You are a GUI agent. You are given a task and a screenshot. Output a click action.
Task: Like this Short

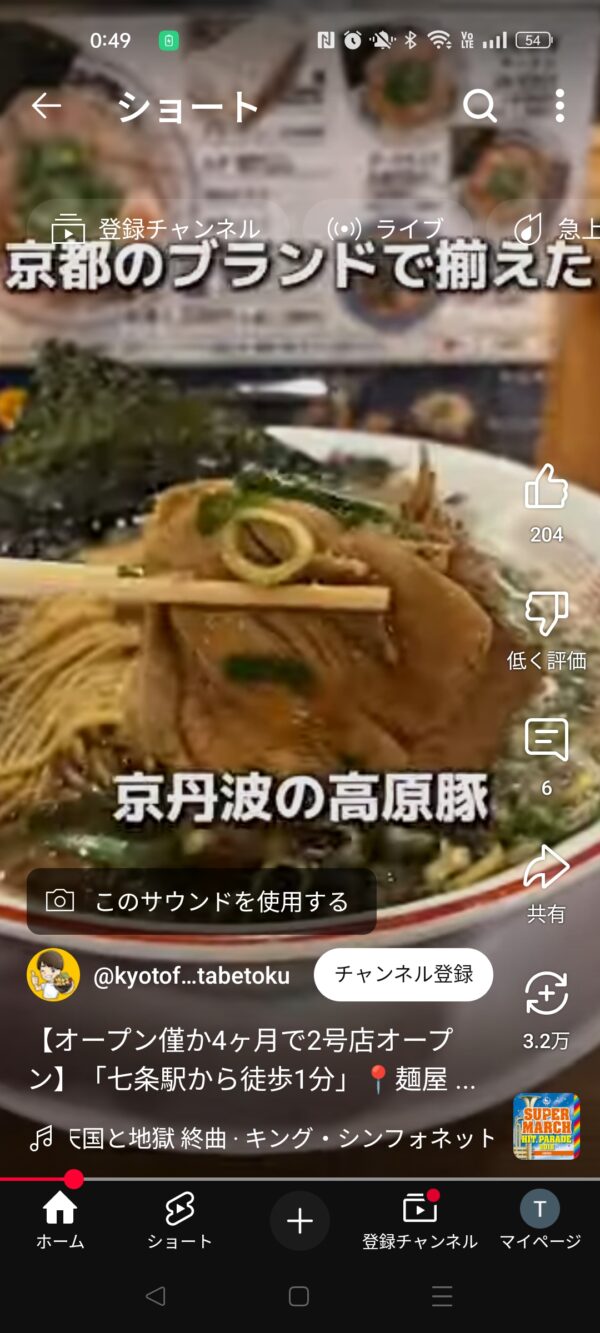[546, 488]
